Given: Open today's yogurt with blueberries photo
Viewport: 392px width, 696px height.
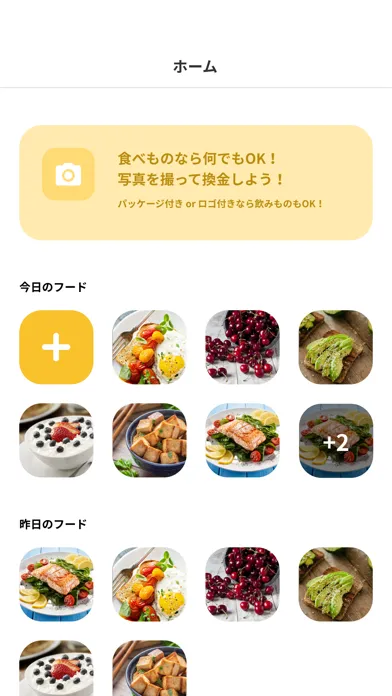Looking at the screenshot, I should click(x=56, y=440).
